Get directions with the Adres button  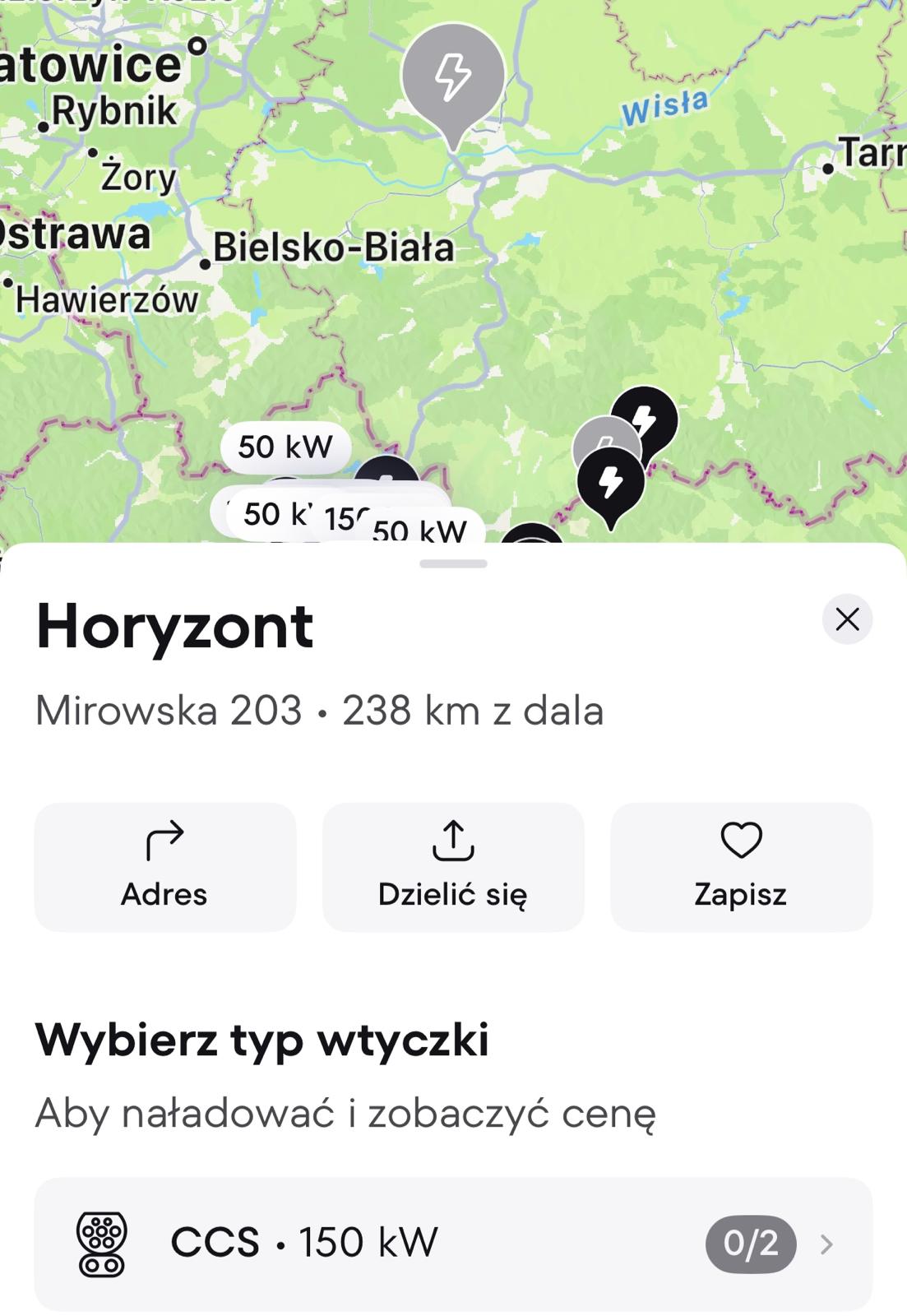164,867
